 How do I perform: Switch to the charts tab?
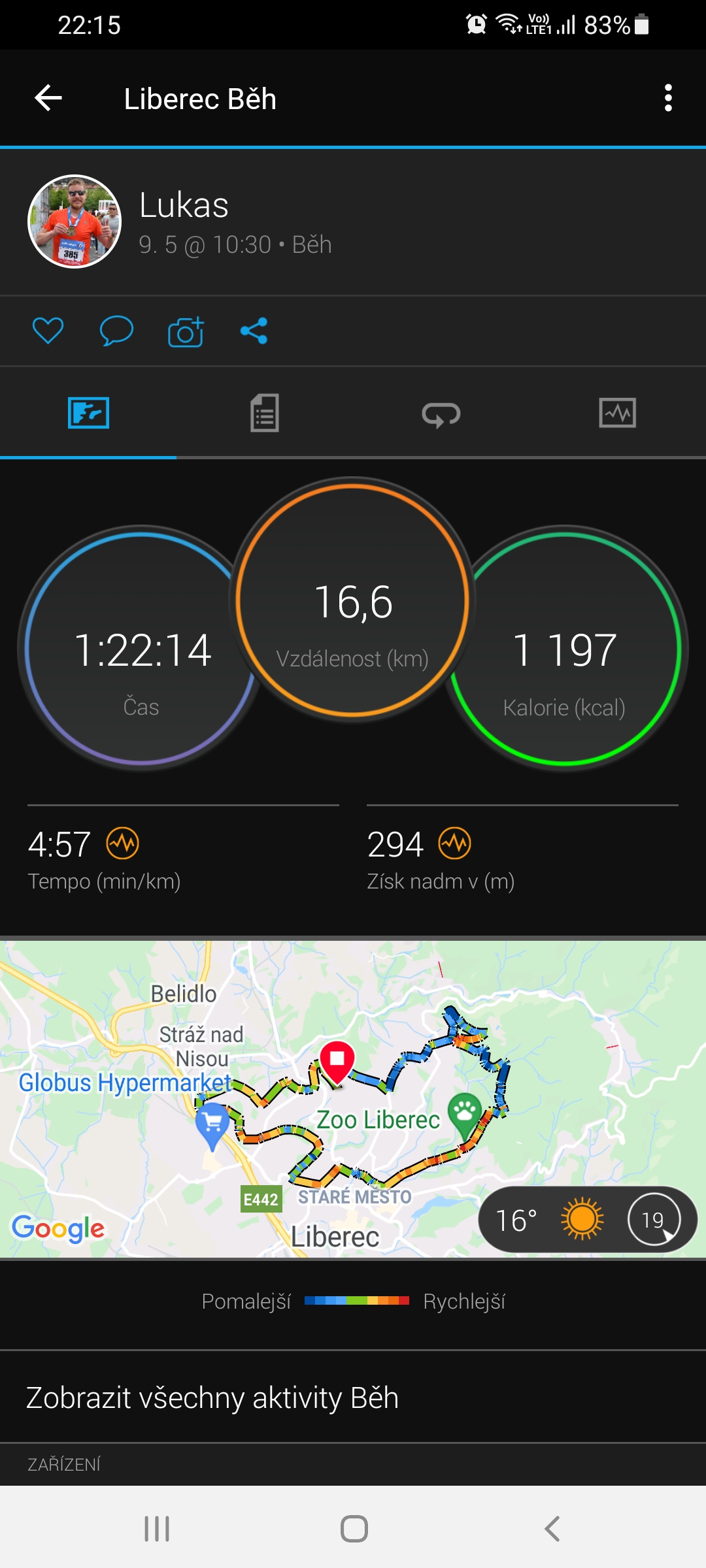click(618, 413)
